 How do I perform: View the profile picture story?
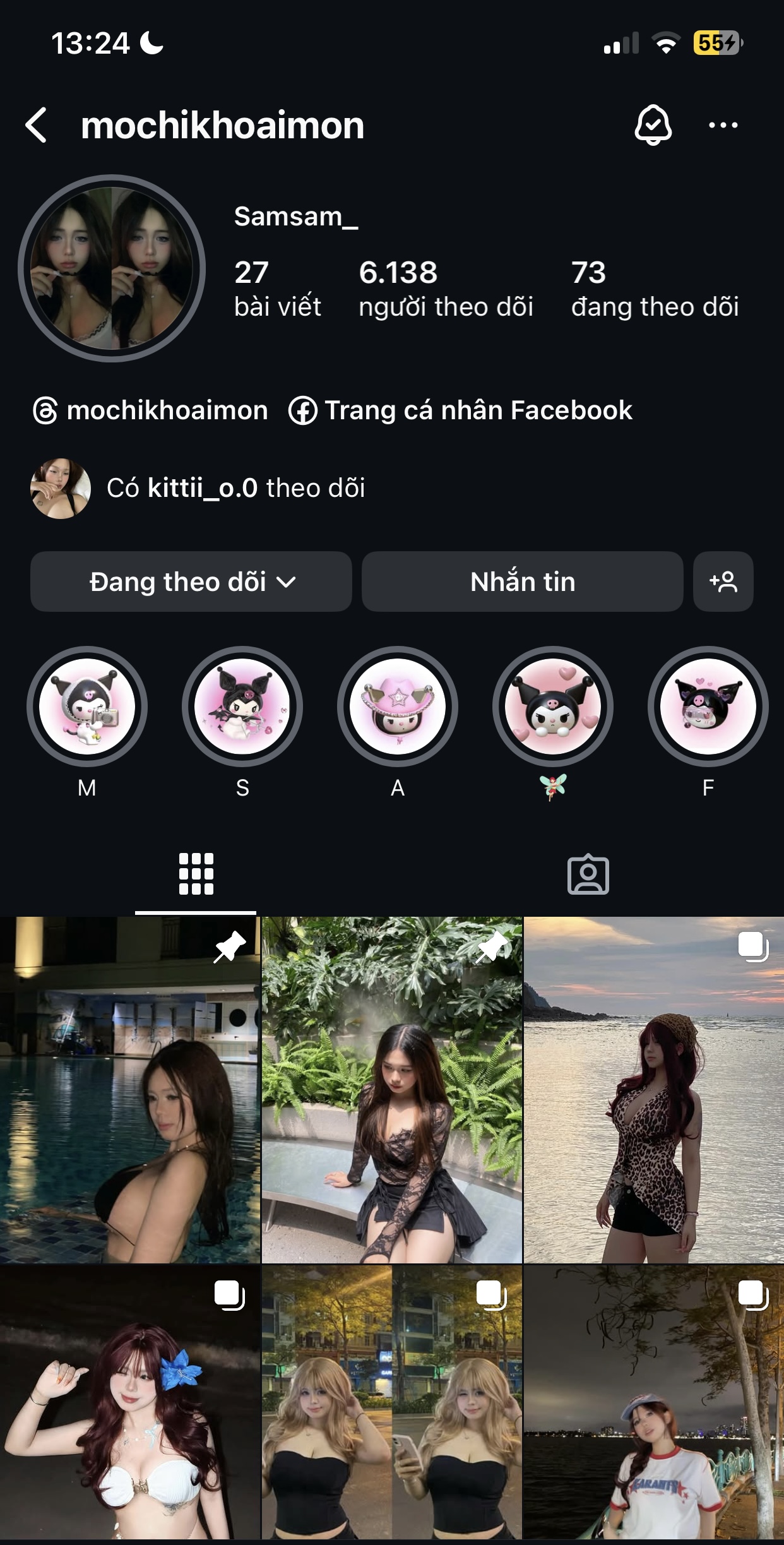pos(112,268)
